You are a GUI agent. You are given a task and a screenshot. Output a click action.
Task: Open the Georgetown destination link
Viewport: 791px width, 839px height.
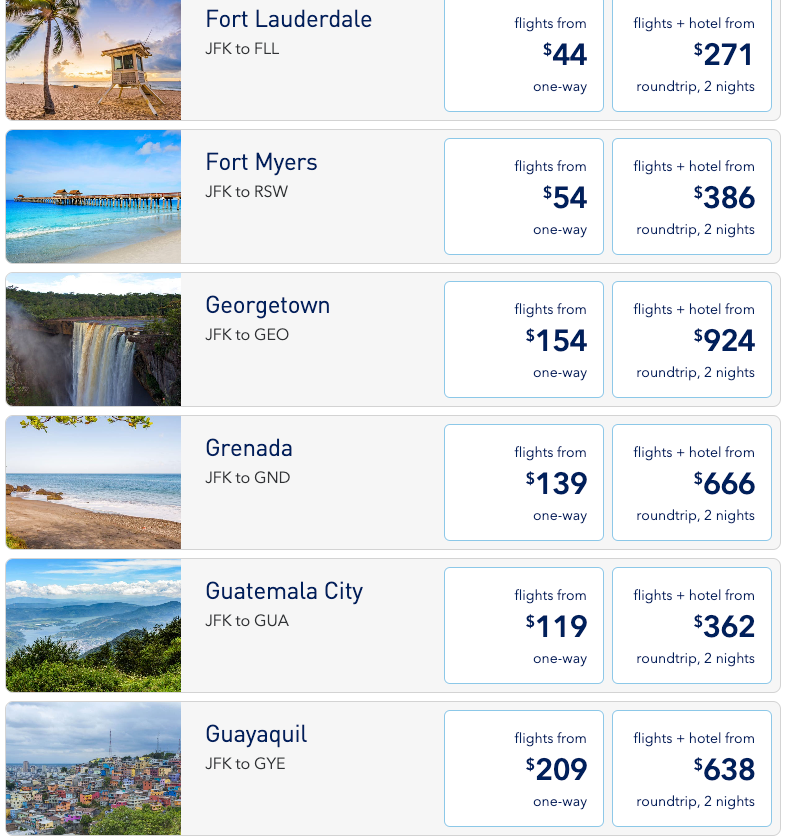tap(267, 305)
